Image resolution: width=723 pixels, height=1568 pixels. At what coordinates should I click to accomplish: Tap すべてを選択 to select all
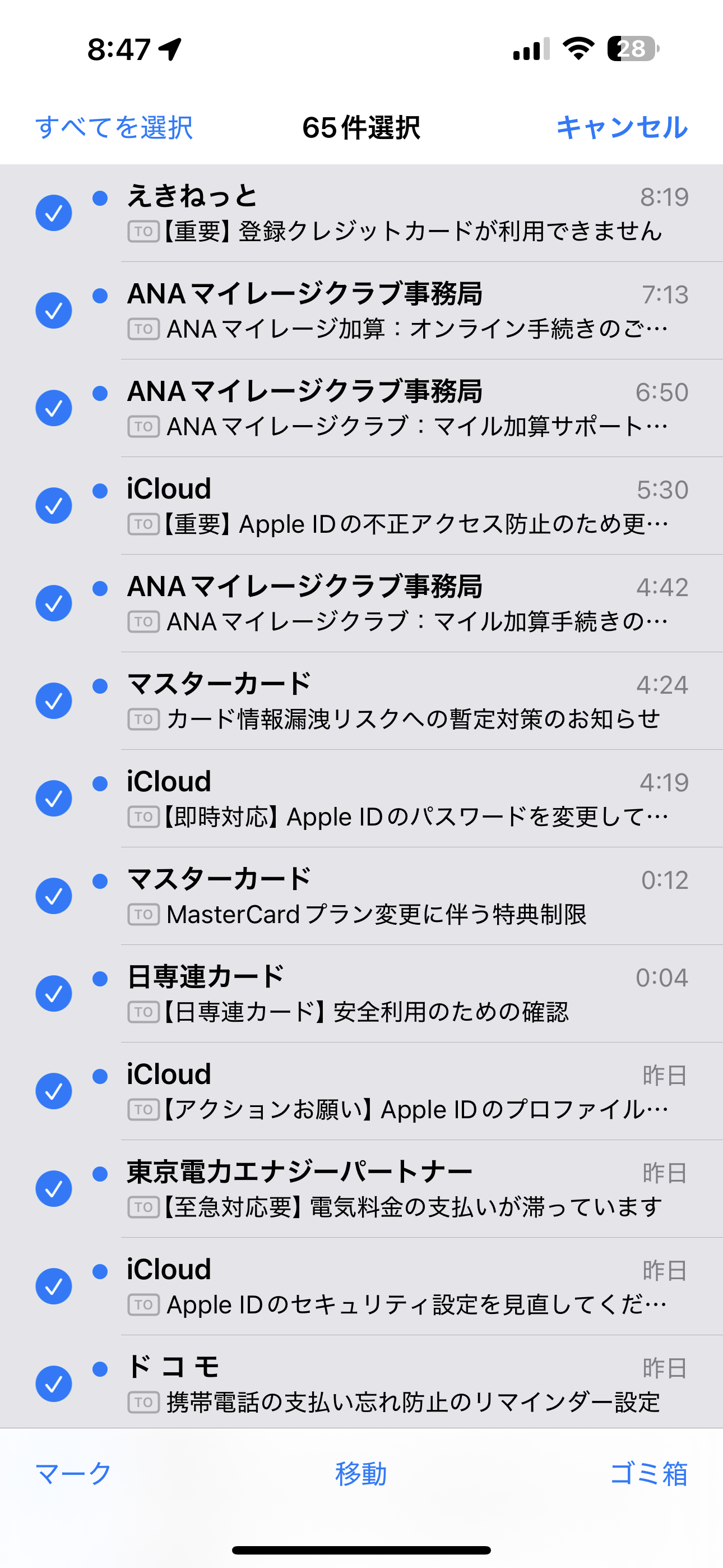click(x=114, y=128)
